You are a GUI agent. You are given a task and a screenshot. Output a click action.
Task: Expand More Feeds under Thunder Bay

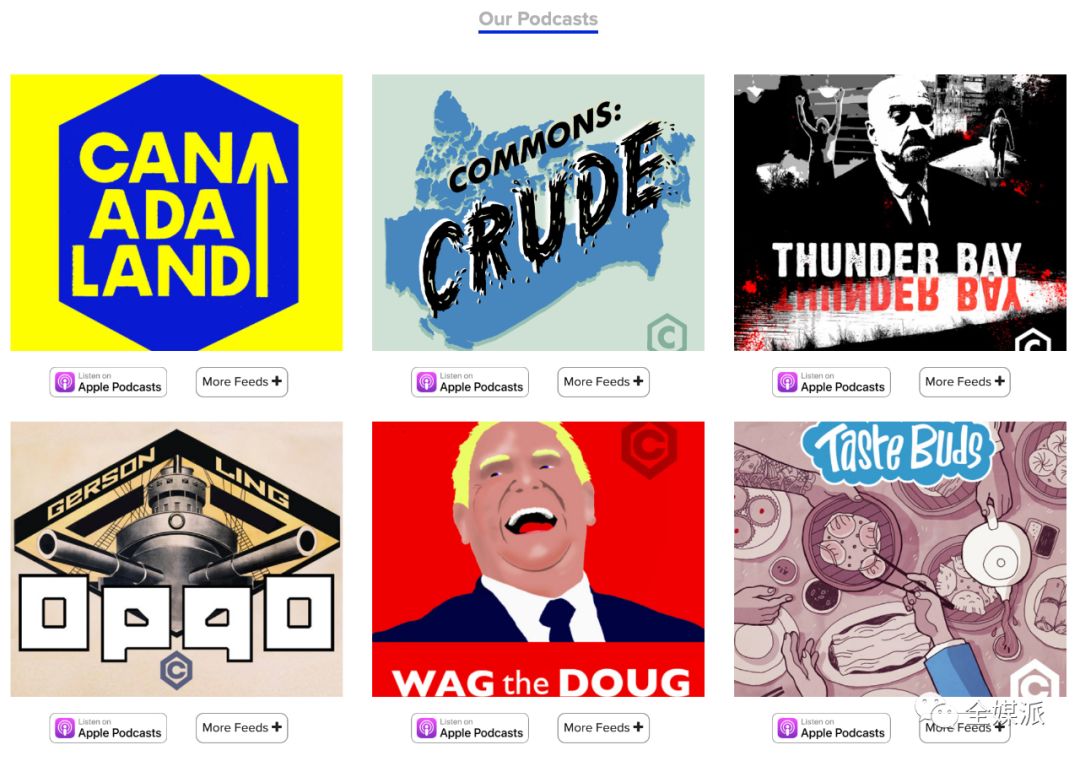point(964,382)
